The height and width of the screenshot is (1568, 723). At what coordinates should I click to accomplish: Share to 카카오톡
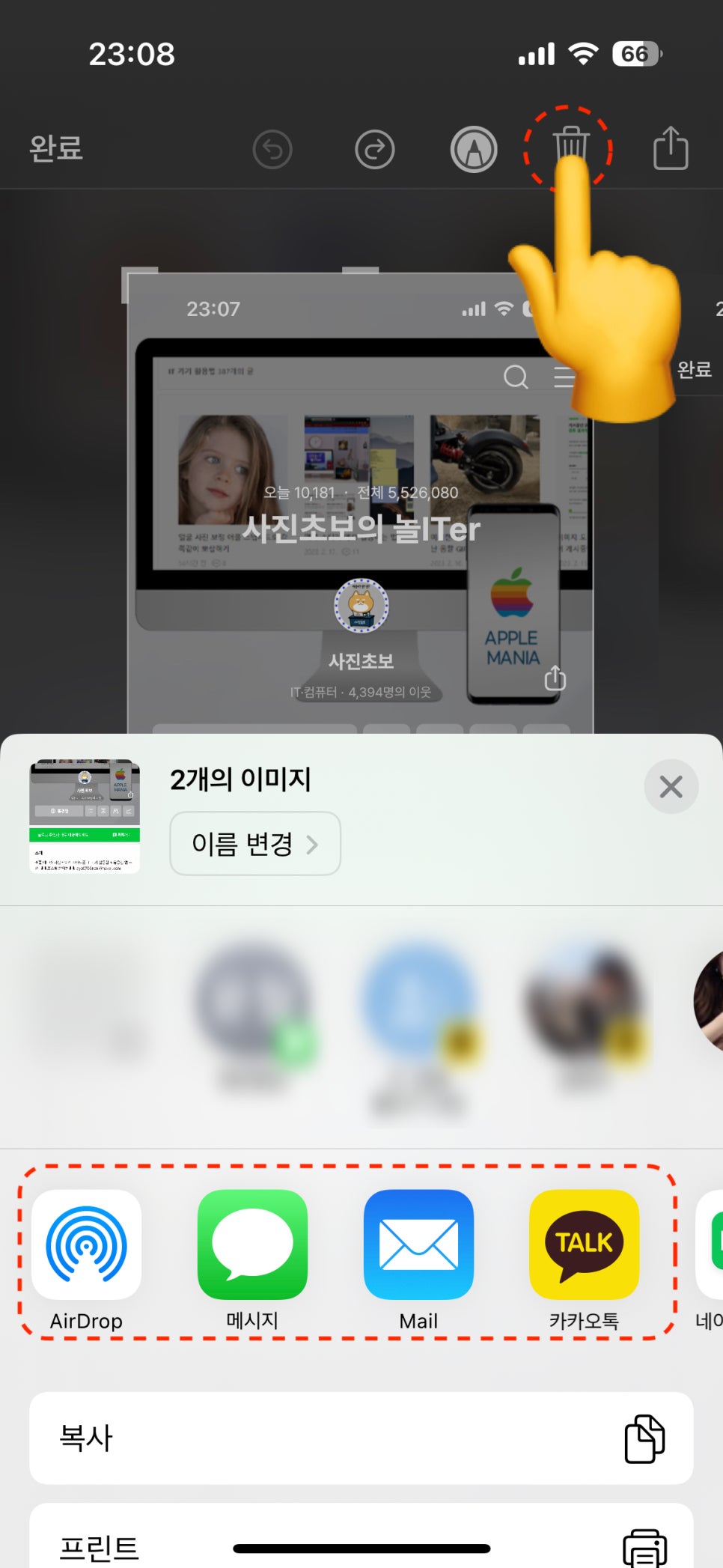pos(585,1260)
